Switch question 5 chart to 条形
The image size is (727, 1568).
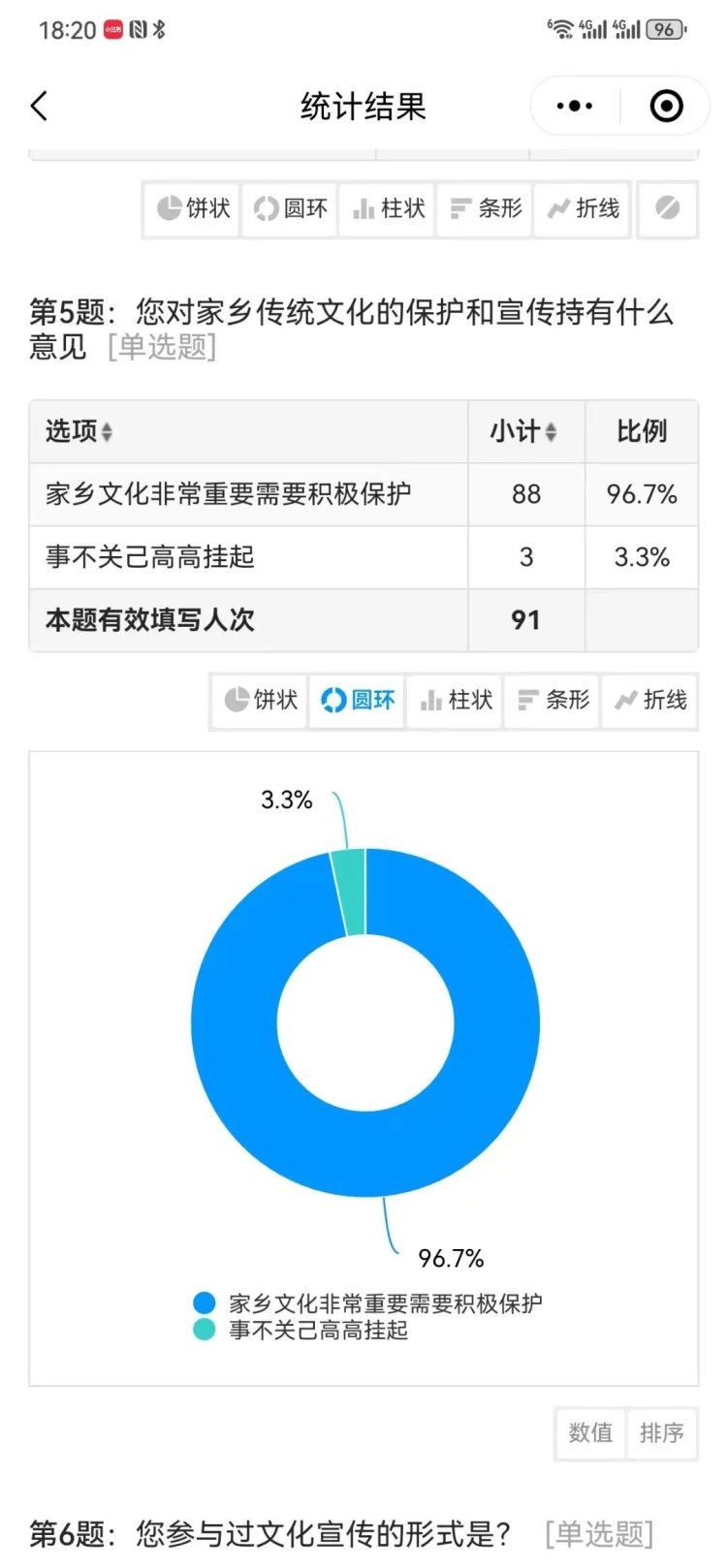tap(552, 700)
